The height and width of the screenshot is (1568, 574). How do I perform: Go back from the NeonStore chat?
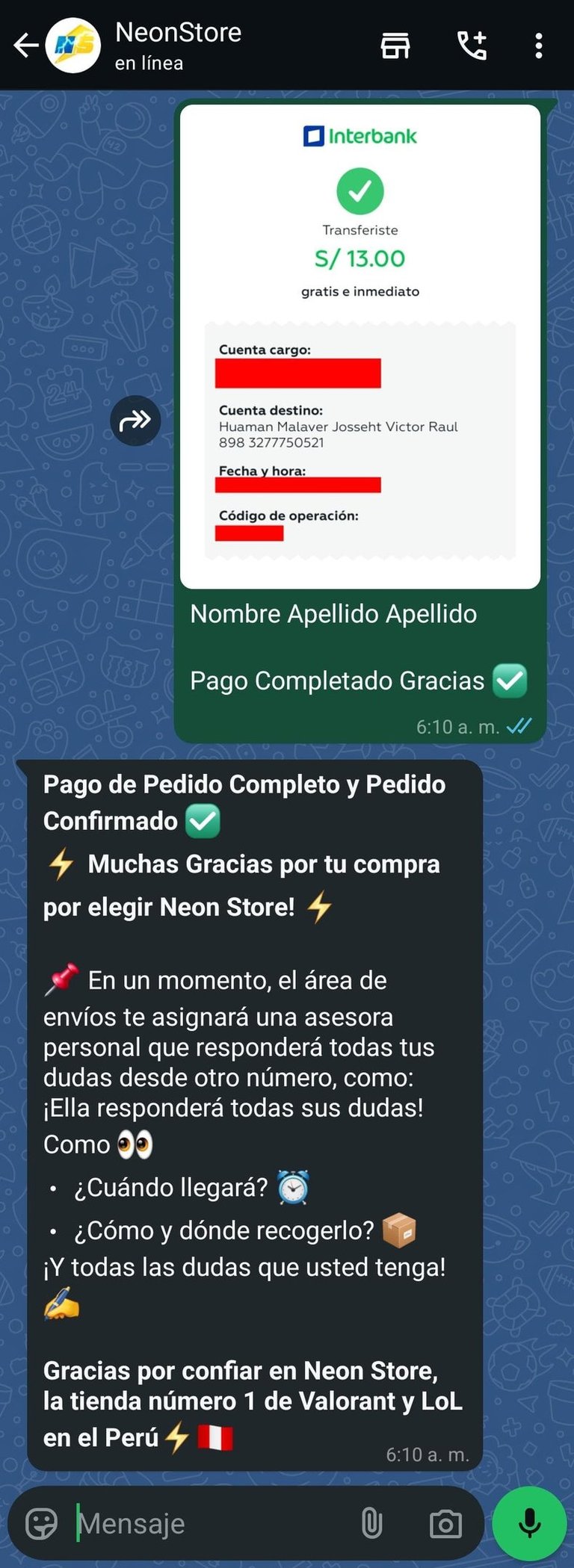pyautogui.click(x=25, y=46)
